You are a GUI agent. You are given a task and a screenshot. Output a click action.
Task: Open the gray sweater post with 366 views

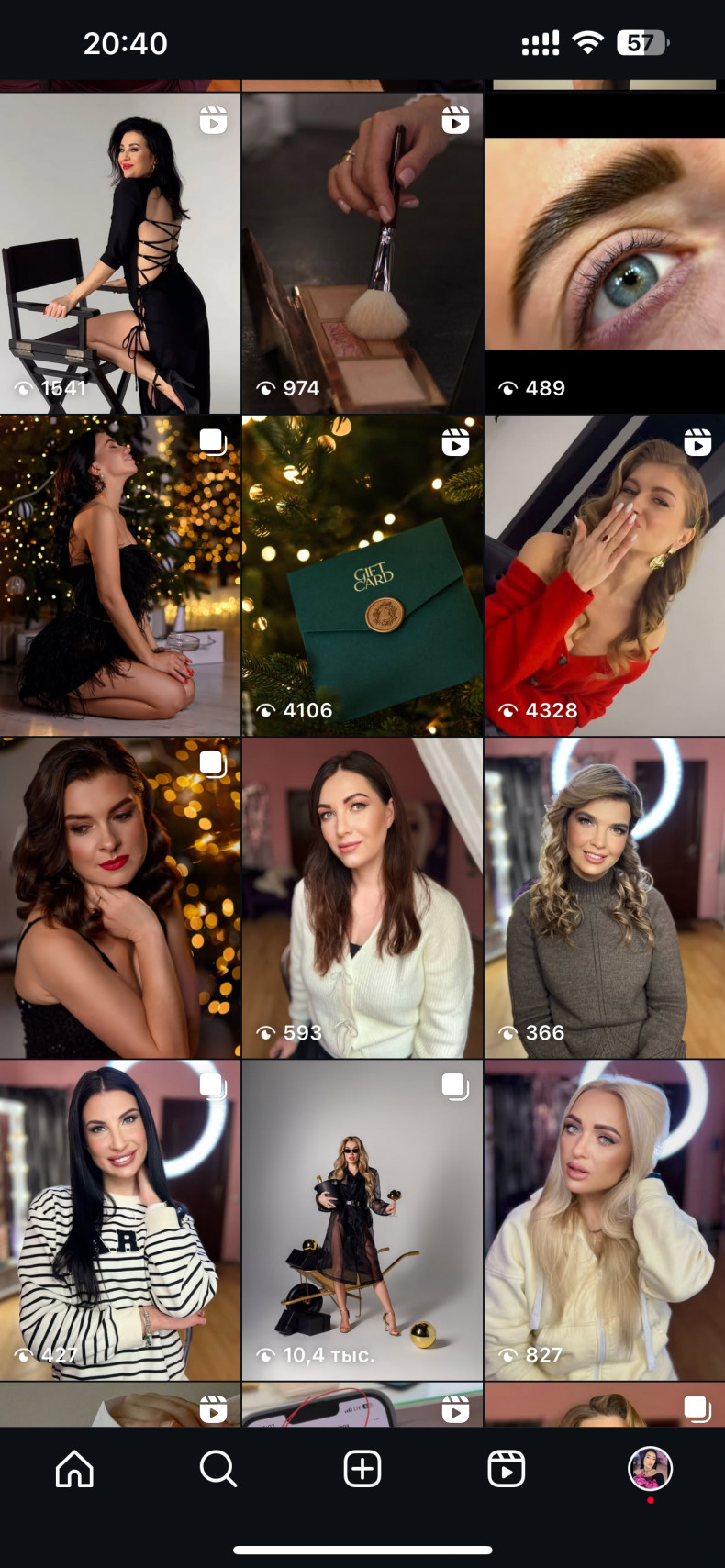605,898
